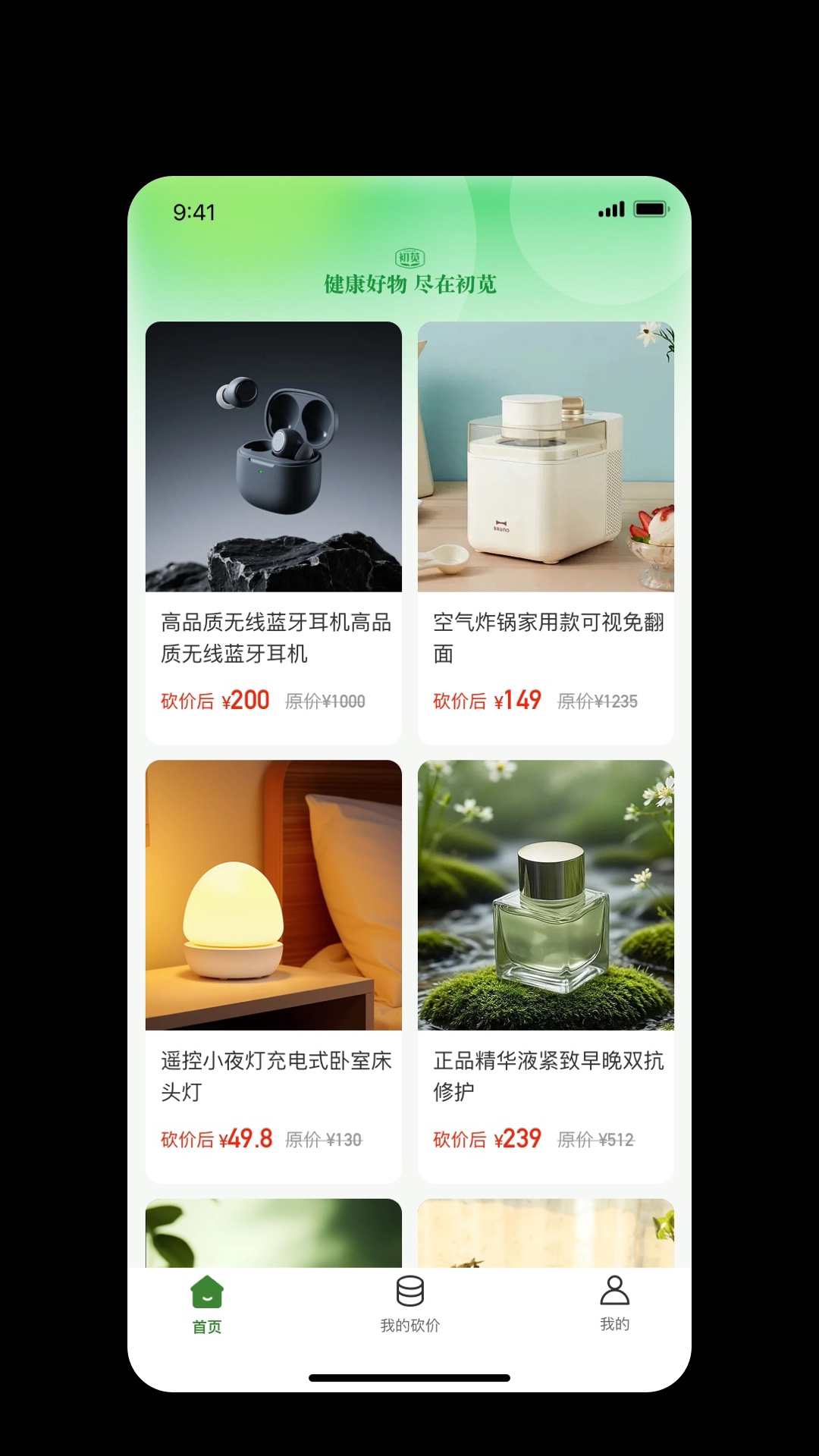The image size is (819, 1456).
Task: Go to the 首页 tab
Action: pyautogui.click(x=207, y=1304)
